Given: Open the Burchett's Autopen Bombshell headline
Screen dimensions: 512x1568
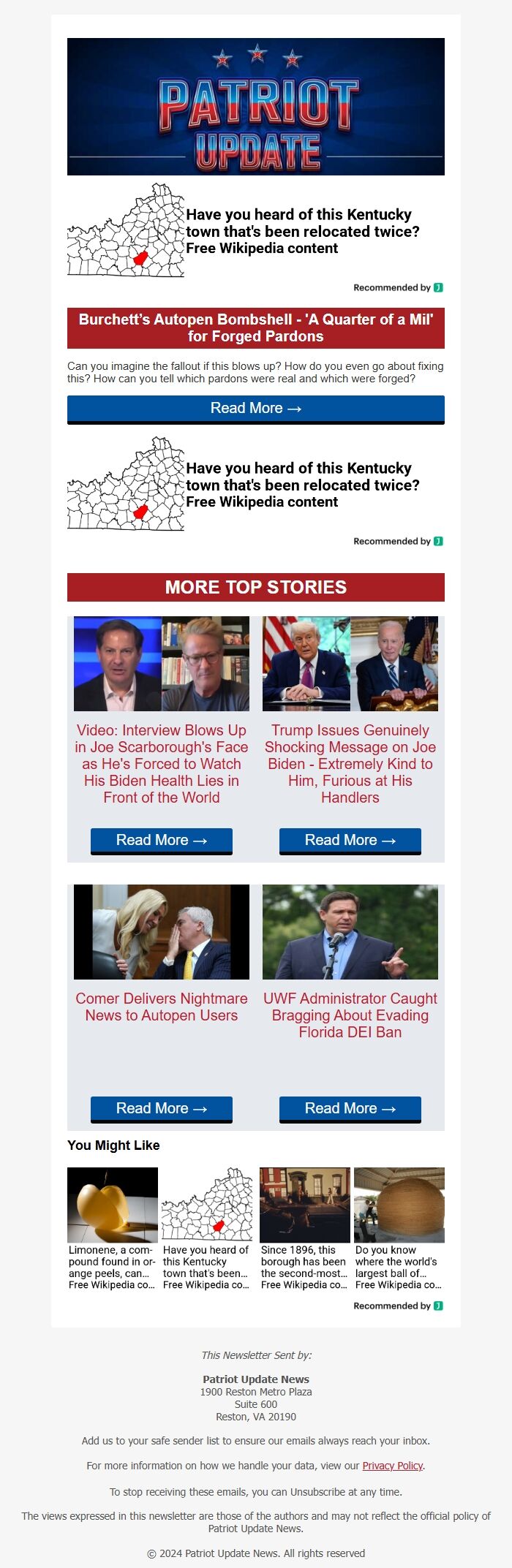Looking at the screenshot, I should tap(255, 327).
